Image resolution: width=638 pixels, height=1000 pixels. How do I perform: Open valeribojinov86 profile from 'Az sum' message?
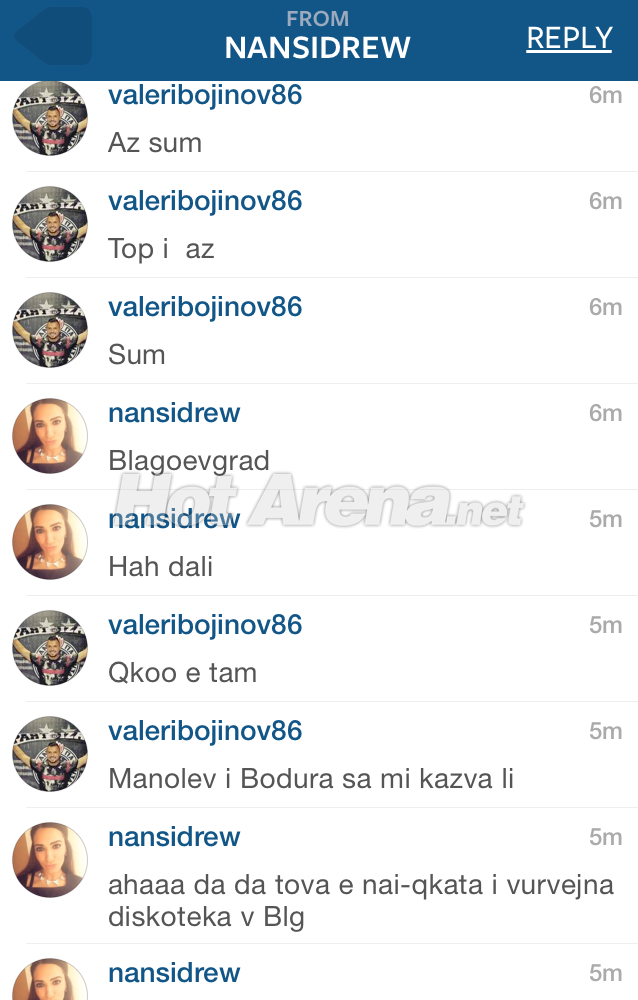pyautogui.click(x=205, y=96)
